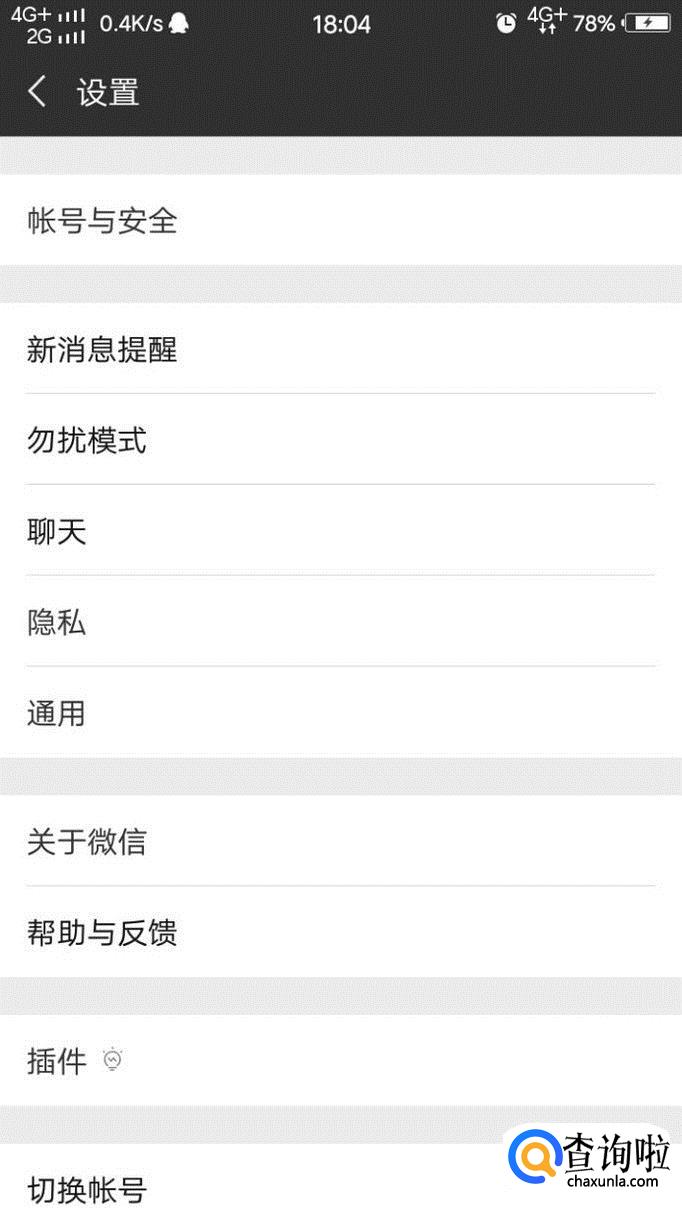Open the 聊天 settings row
Viewport: 682px width, 1212px height.
coord(340,531)
